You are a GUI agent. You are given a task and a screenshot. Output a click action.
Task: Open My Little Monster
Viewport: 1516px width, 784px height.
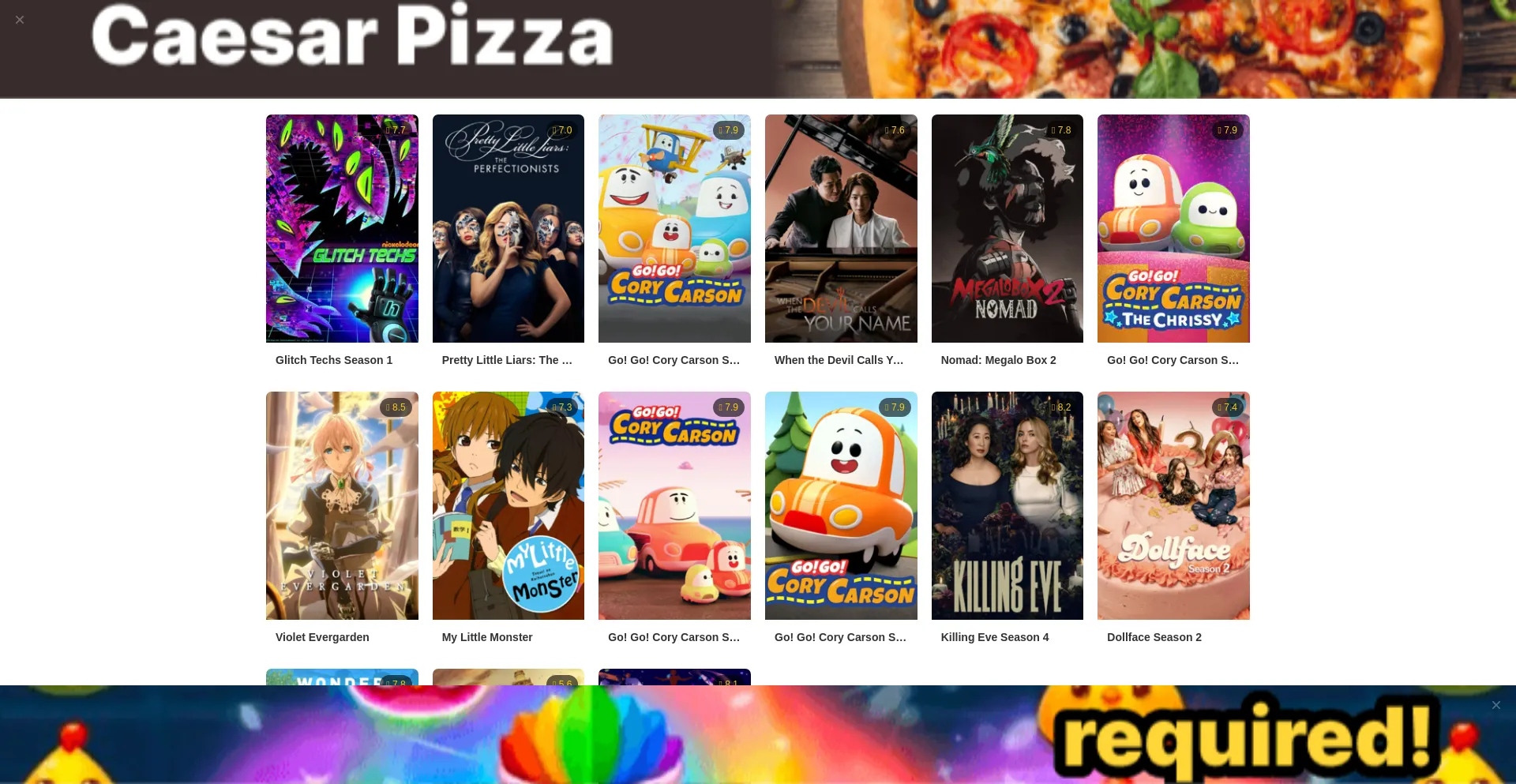pos(508,506)
